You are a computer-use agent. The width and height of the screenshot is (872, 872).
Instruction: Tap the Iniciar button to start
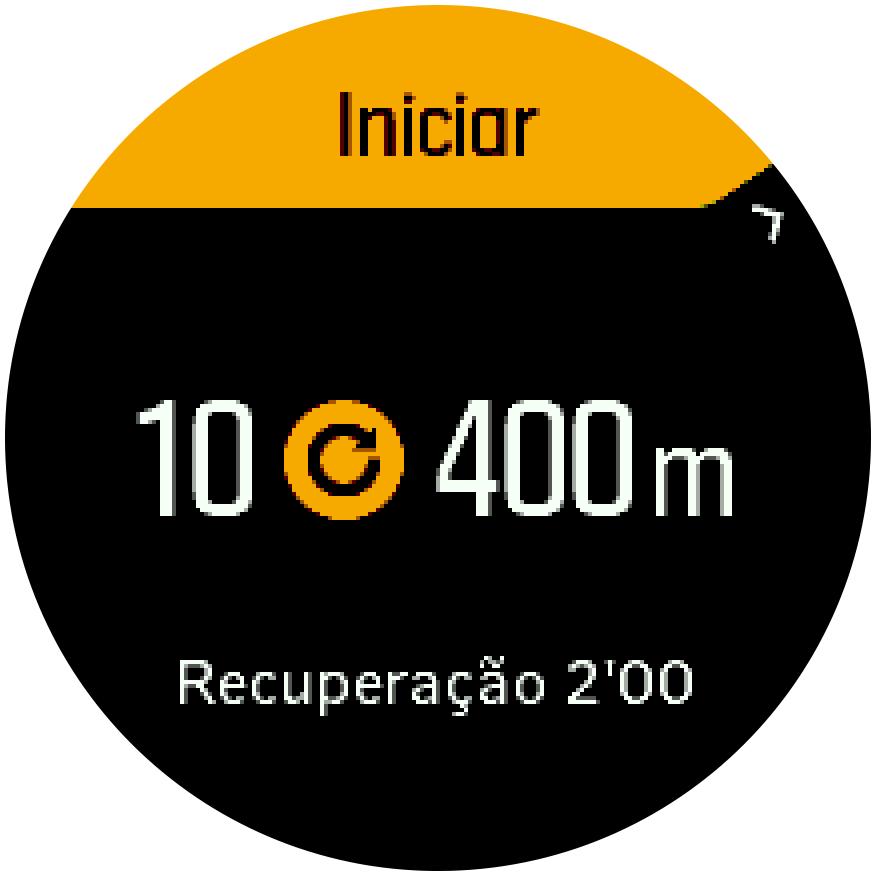[436, 127]
